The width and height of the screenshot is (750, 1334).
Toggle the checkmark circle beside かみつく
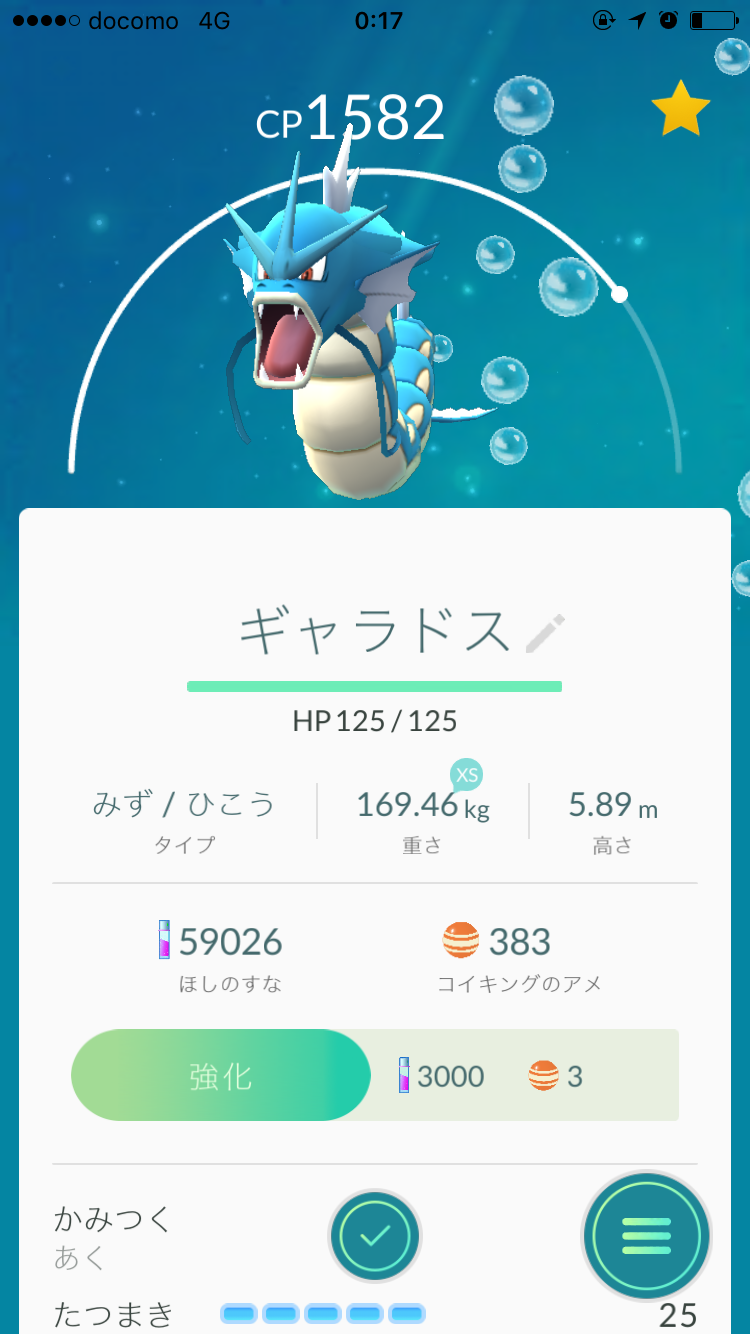click(374, 1237)
